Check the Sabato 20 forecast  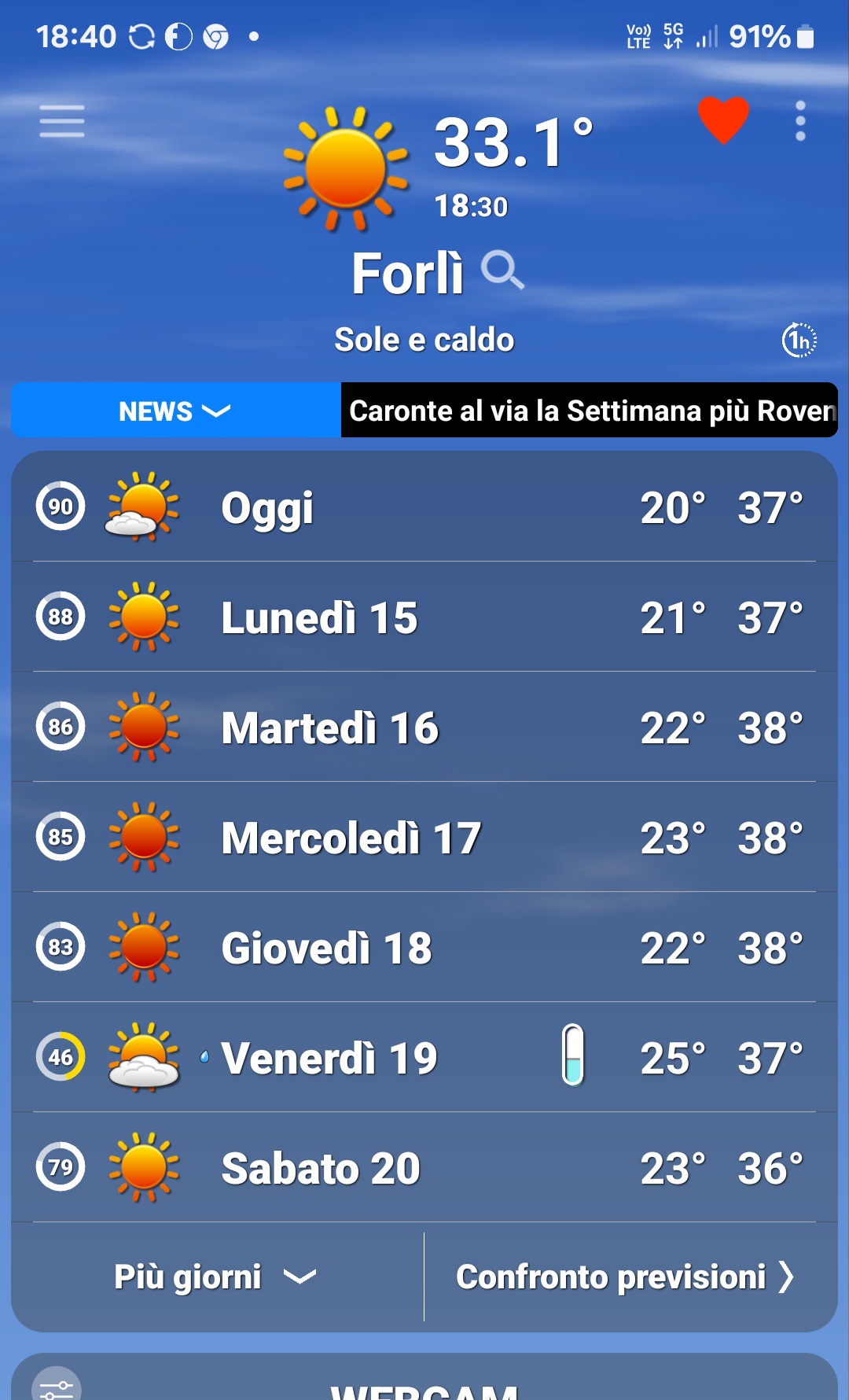424,1167
